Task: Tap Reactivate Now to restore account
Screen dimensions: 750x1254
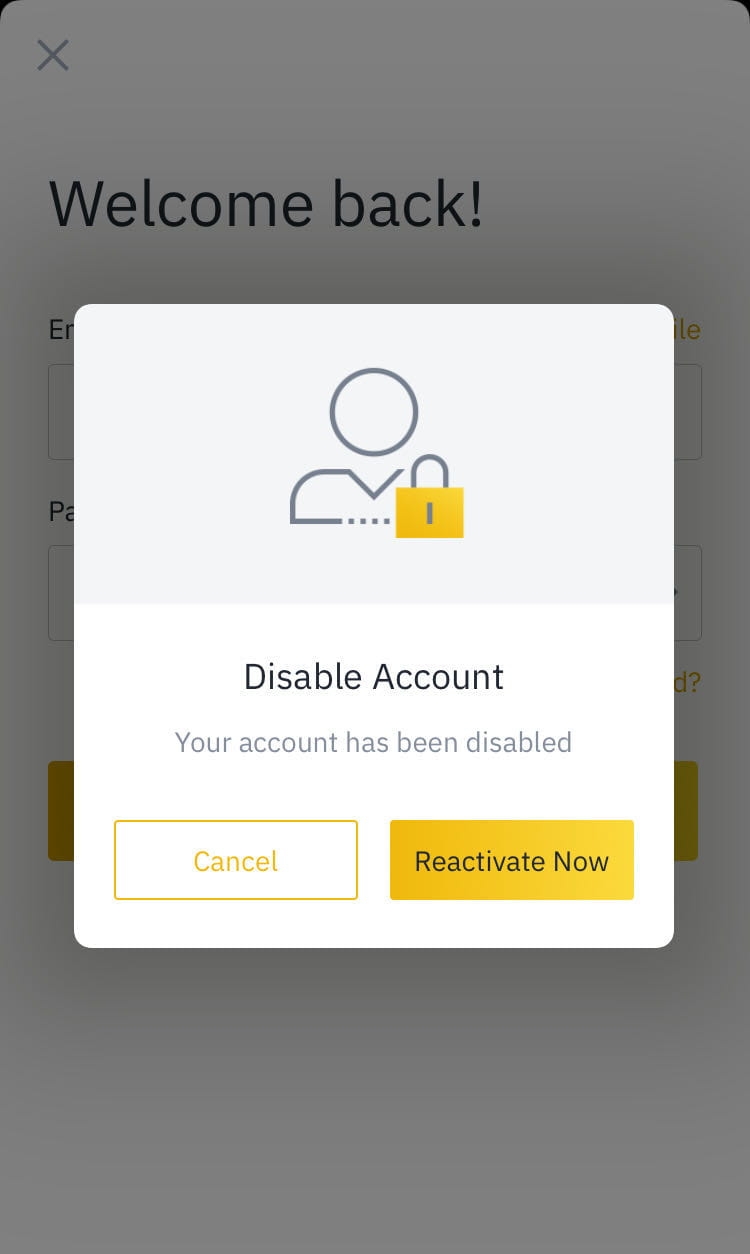Action: pyautogui.click(x=511, y=860)
